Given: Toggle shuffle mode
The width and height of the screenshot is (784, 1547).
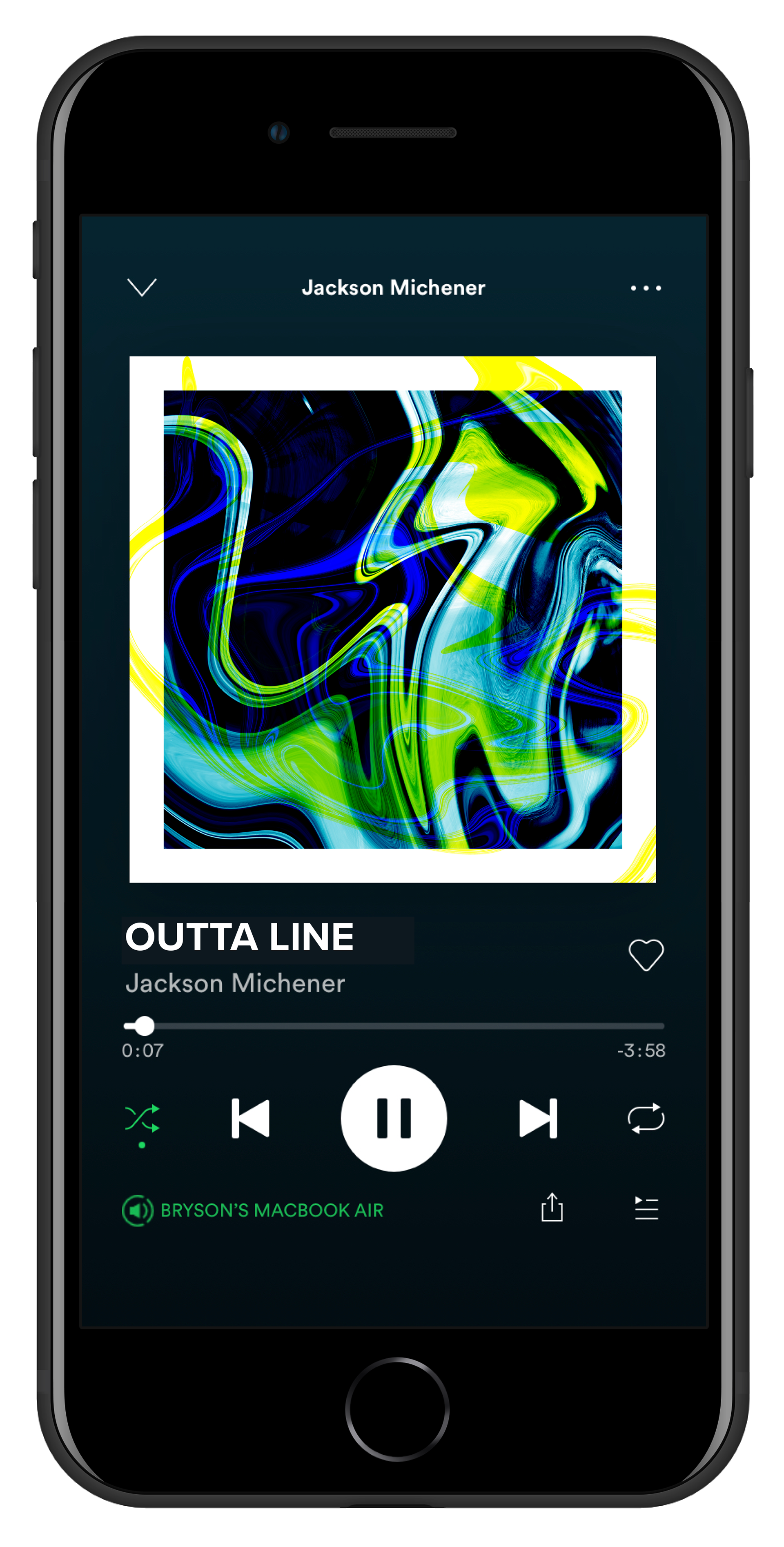Looking at the screenshot, I should pyautogui.click(x=142, y=1119).
